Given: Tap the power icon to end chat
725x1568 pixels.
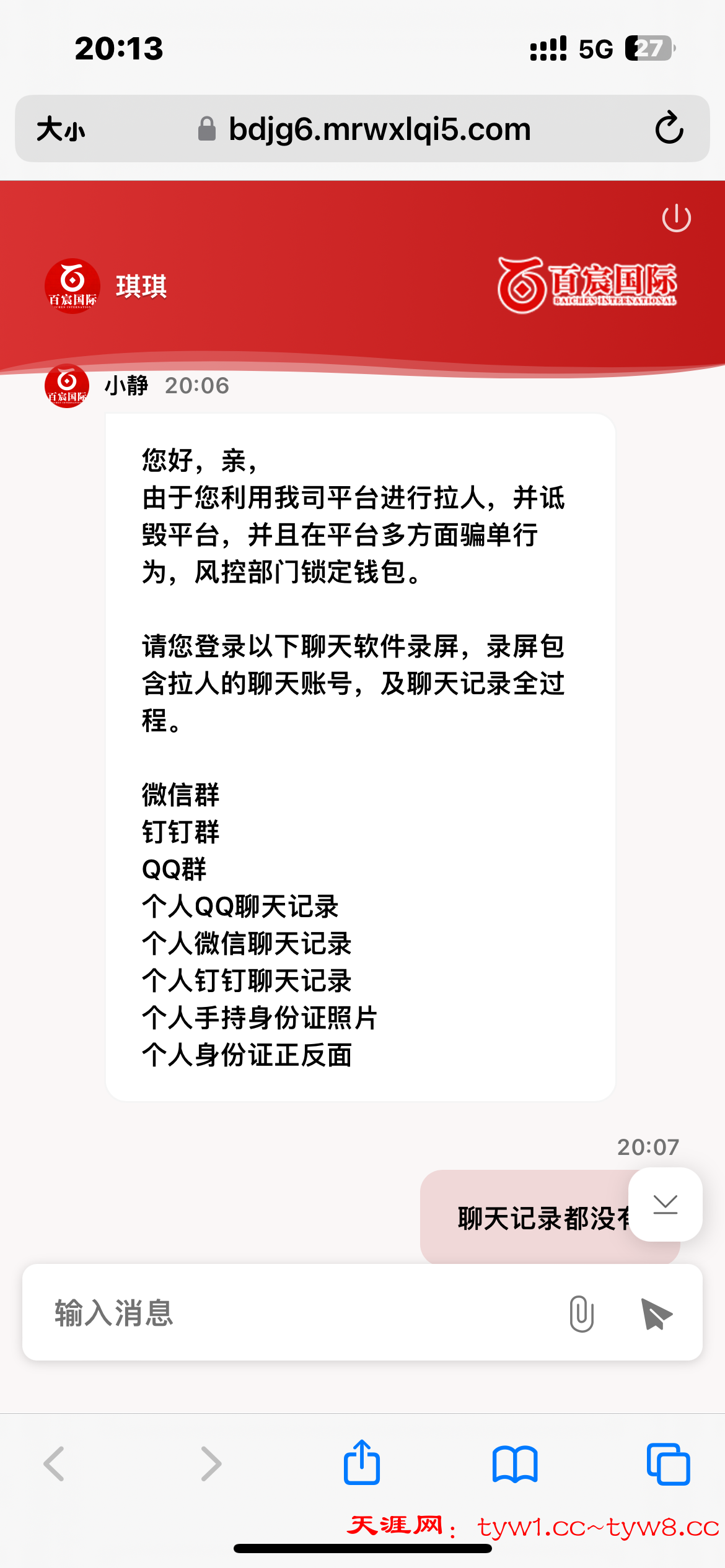Looking at the screenshot, I should point(676,218).
